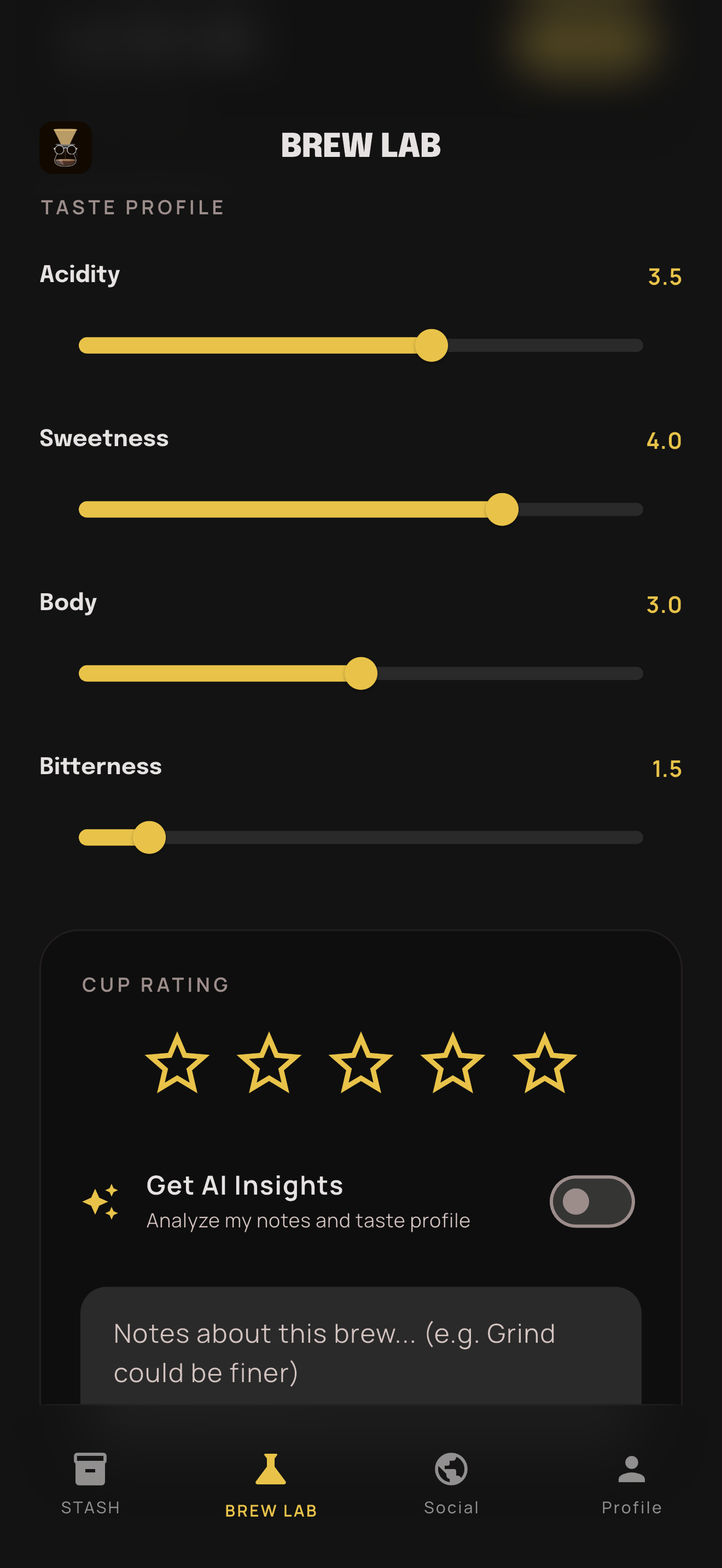
Task: Rate this brew five stars
Action: 544,1063
